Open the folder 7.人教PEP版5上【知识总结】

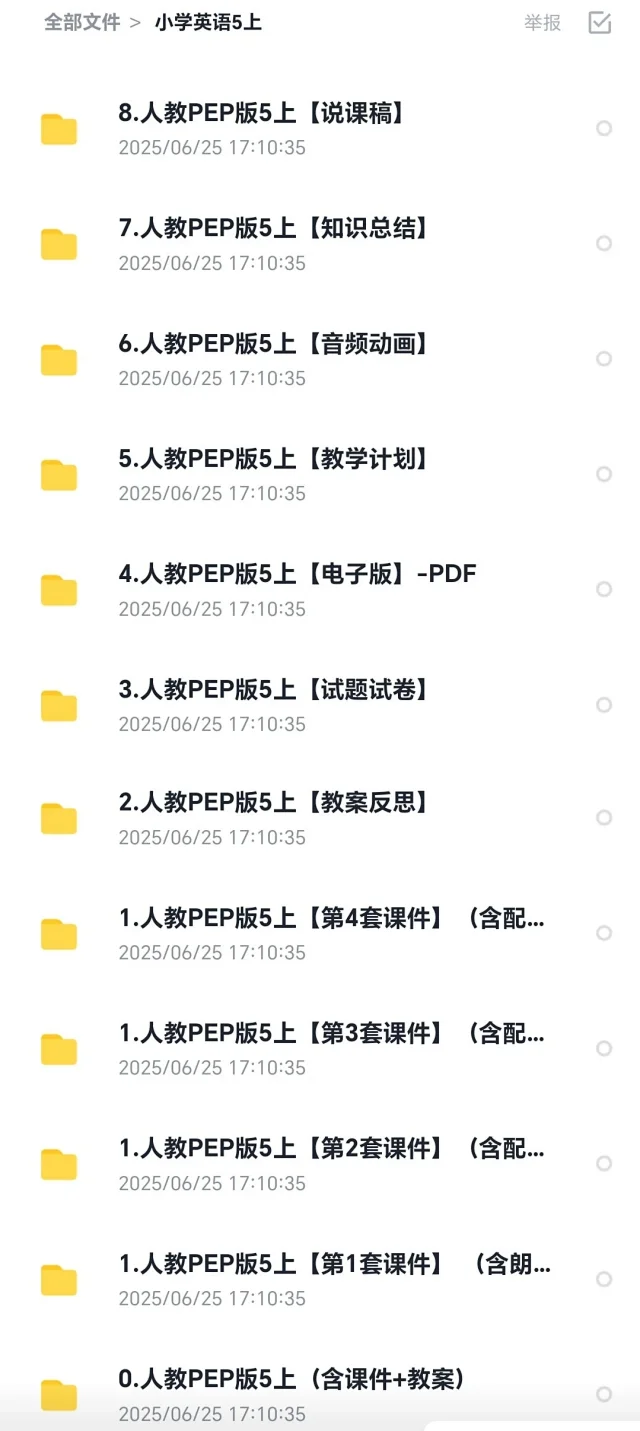[x=320, y=244]
